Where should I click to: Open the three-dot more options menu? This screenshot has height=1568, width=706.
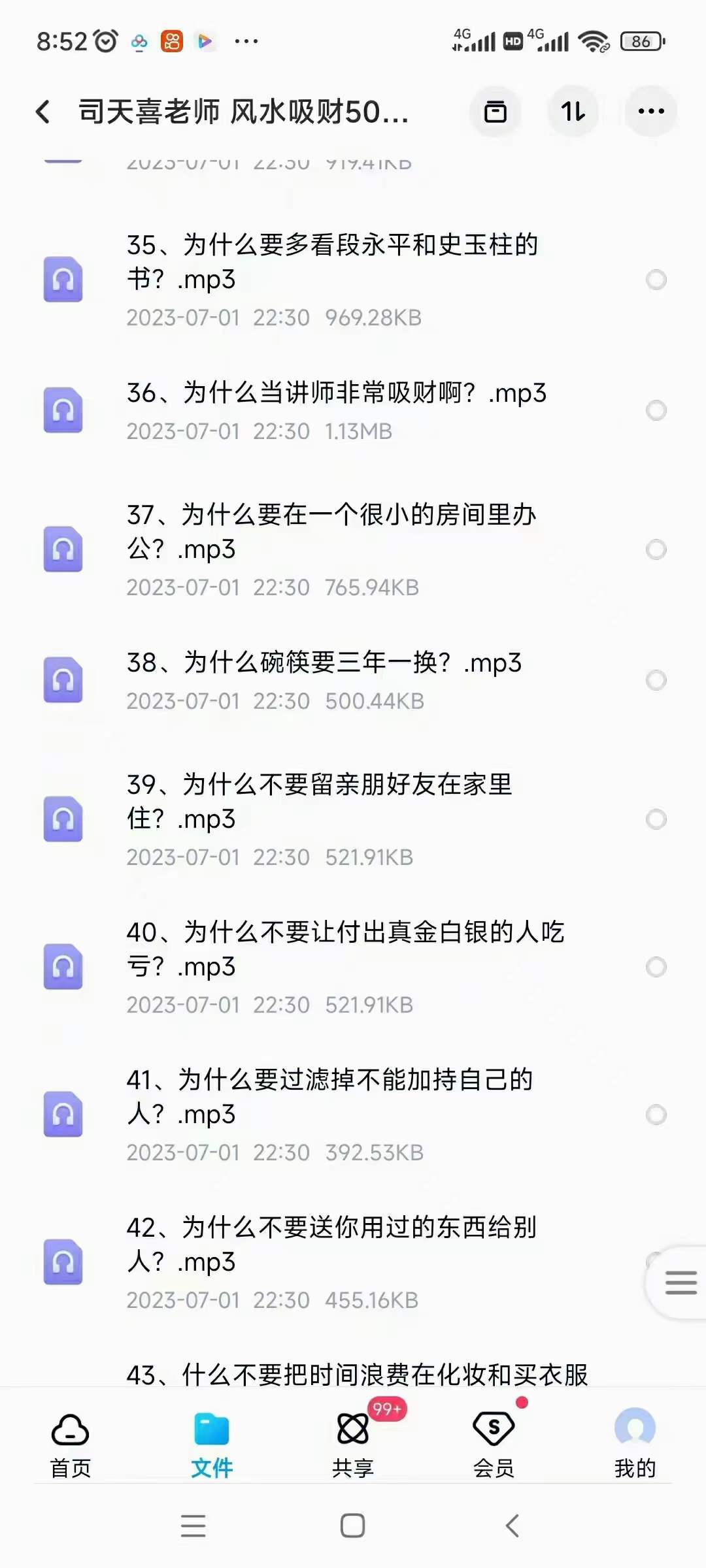pyautogui.click(x=649, y=111)
